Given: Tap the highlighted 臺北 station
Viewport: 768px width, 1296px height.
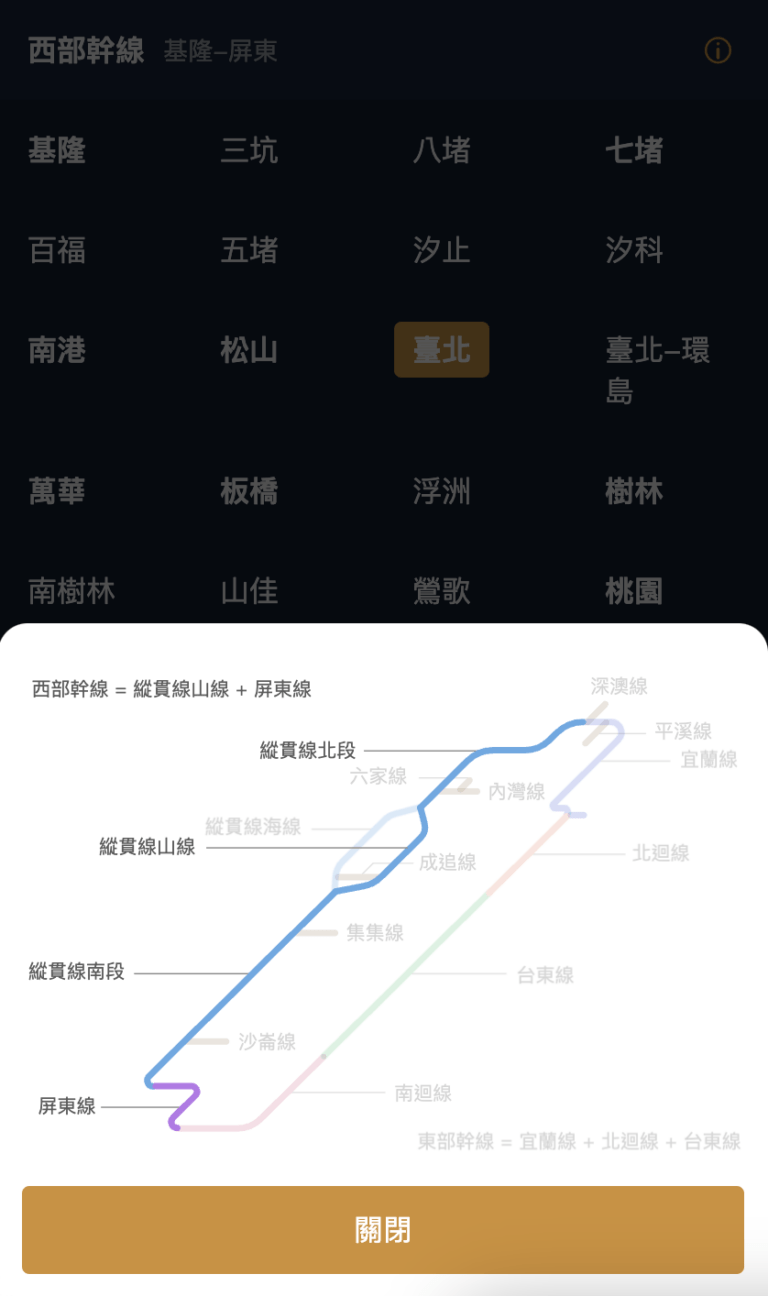Looking at the screenshot, I should pos(441,350).
